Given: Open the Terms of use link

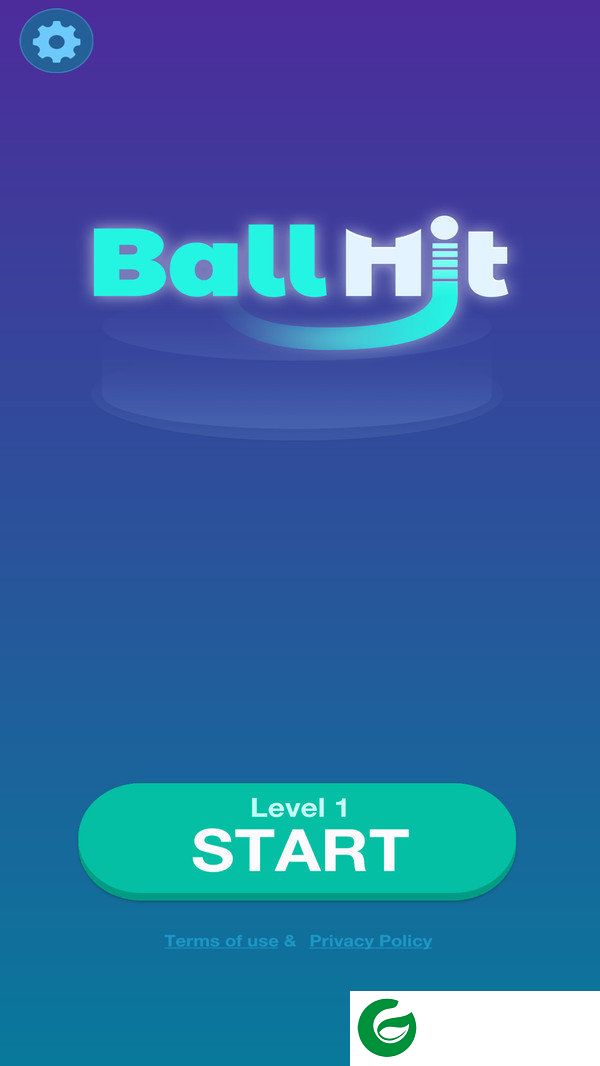Looking at the screenshot, I should pos(221,941).
